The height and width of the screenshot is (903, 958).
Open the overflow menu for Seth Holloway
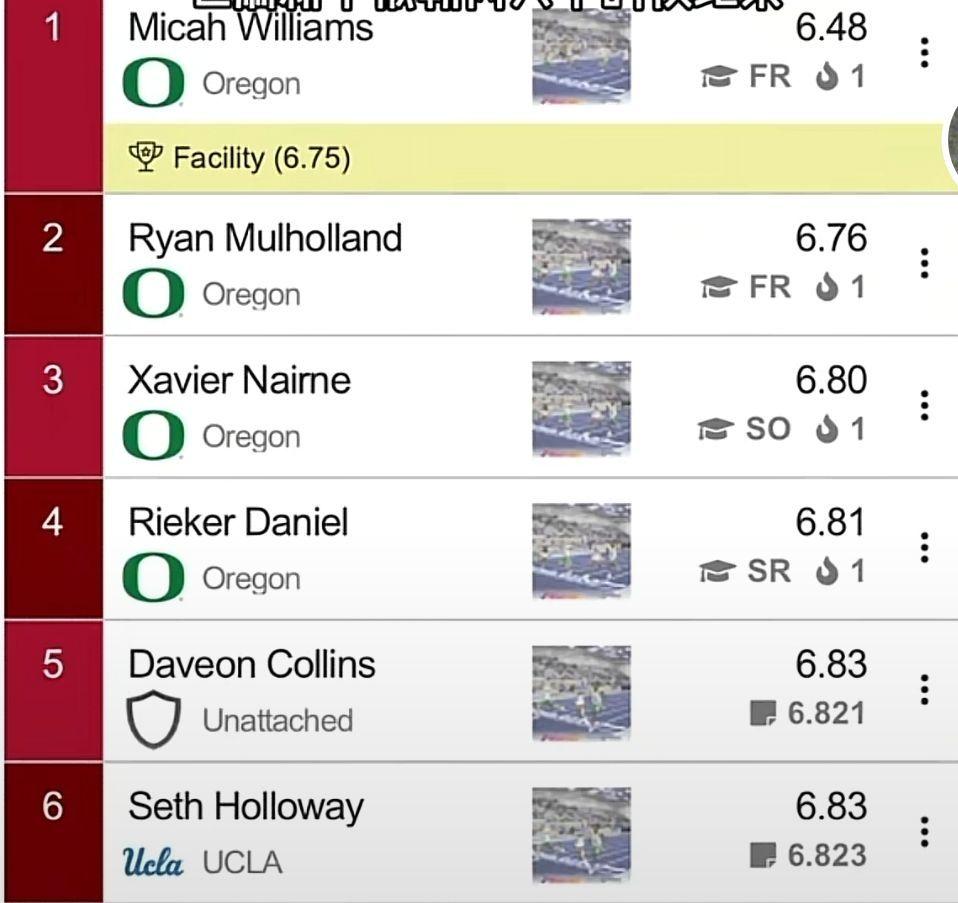point(925,831)
